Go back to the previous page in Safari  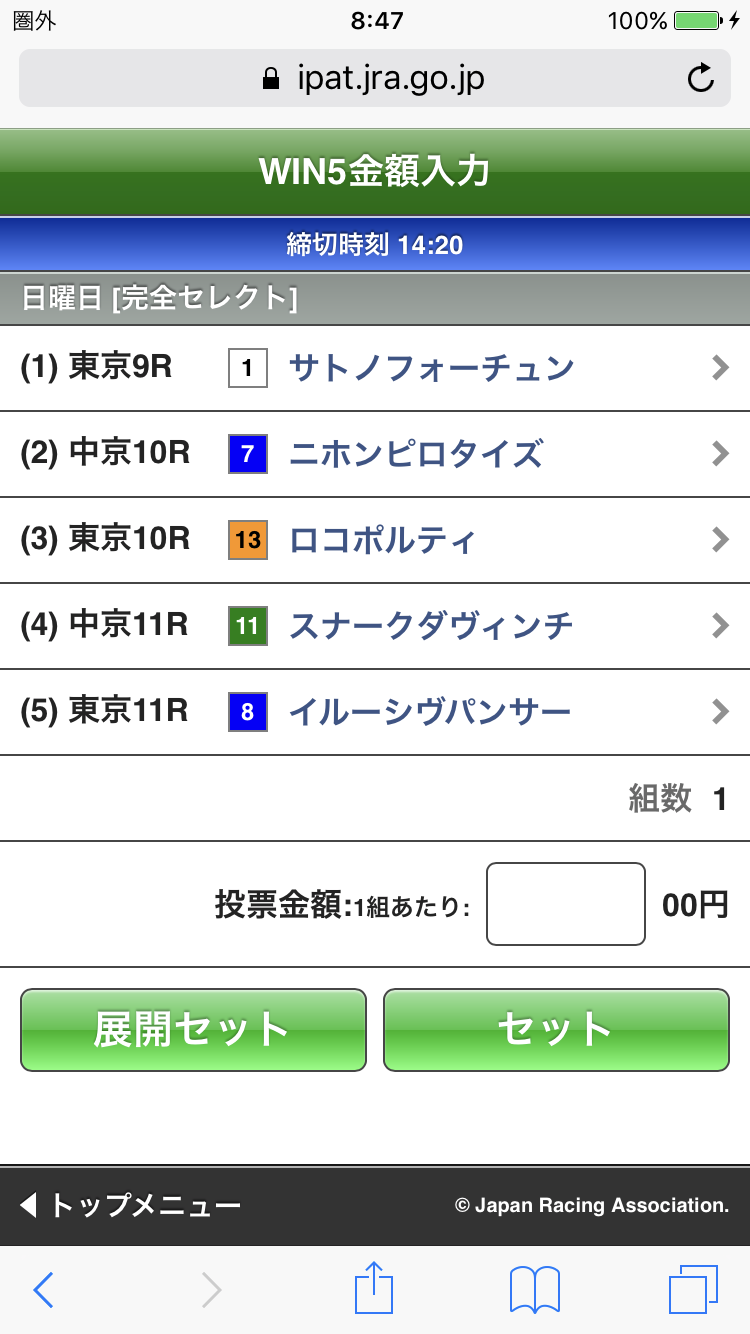pyautogui.click(x=43, y=1290)
